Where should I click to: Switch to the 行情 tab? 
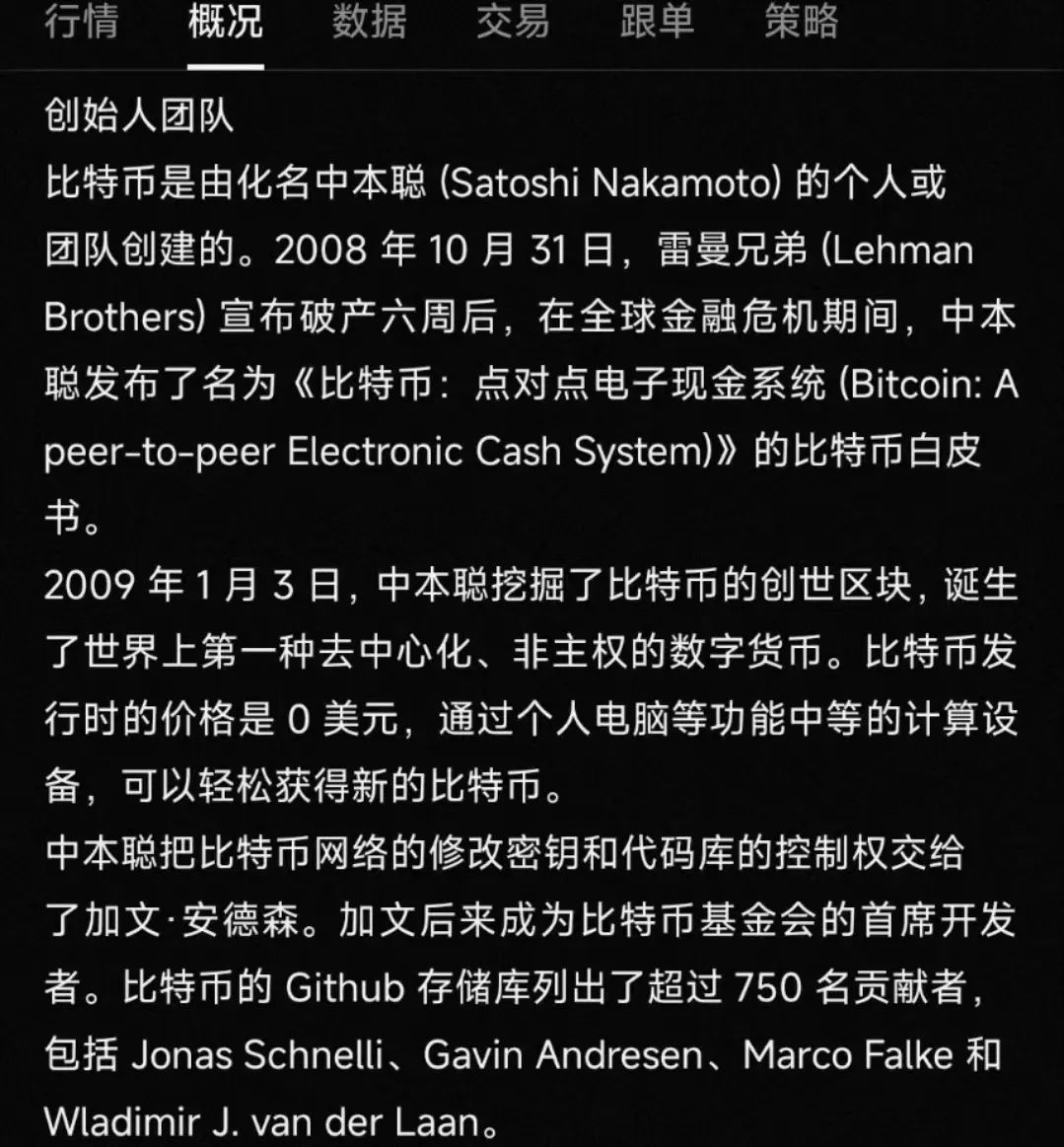[81, 22]
